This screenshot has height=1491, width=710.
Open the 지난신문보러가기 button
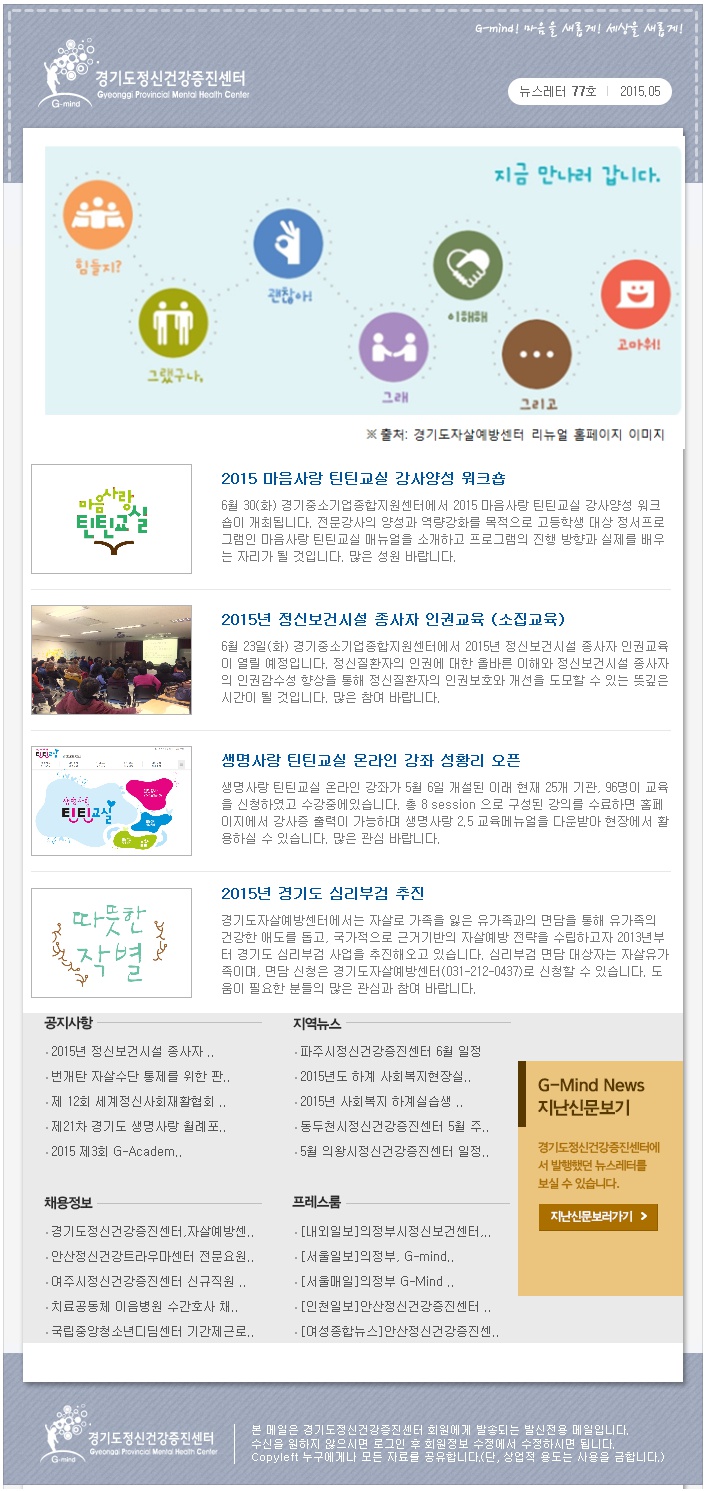pyautogui.click(x=598, y=1217)
